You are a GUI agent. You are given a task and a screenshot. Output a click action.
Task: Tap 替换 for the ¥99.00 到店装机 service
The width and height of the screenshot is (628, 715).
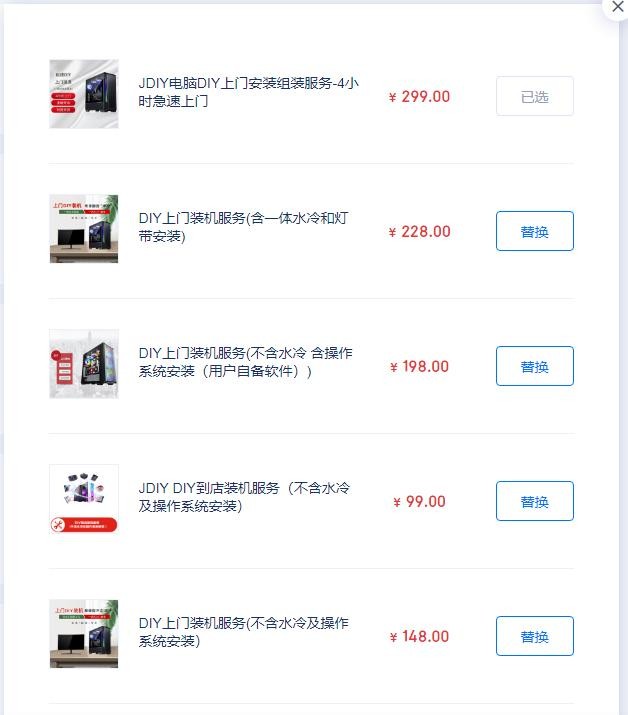tap(534, 501)
